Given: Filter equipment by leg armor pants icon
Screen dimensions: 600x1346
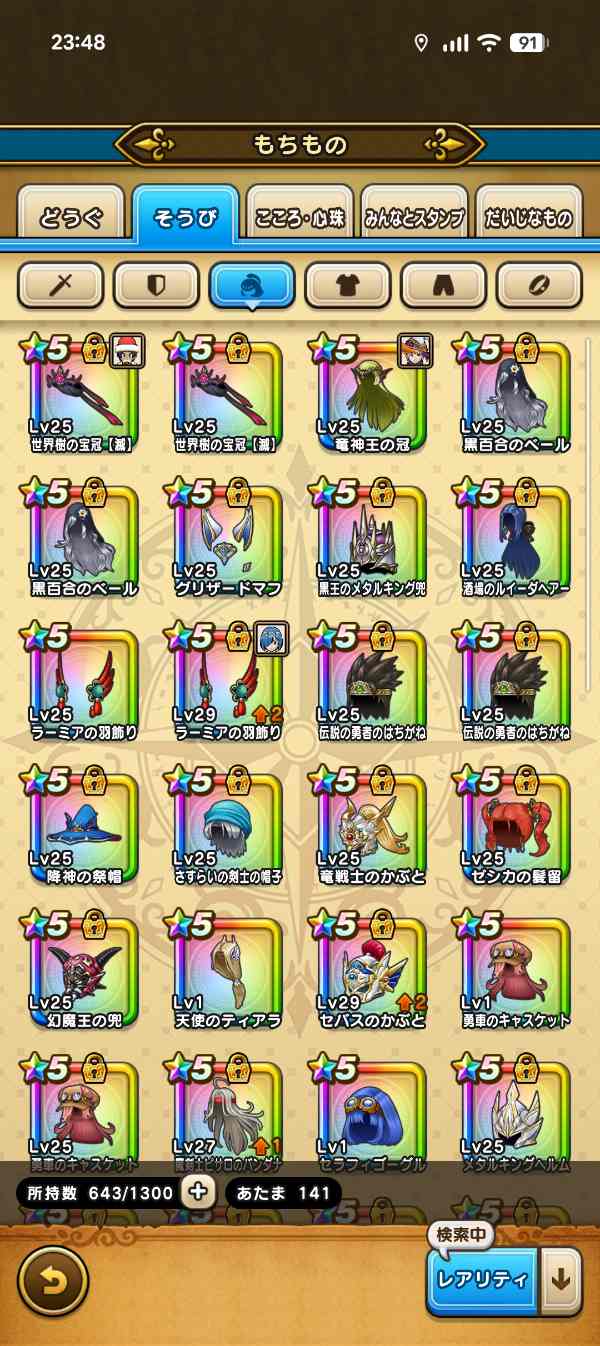Looking at the screenshot, I should [x=443, y=286].
